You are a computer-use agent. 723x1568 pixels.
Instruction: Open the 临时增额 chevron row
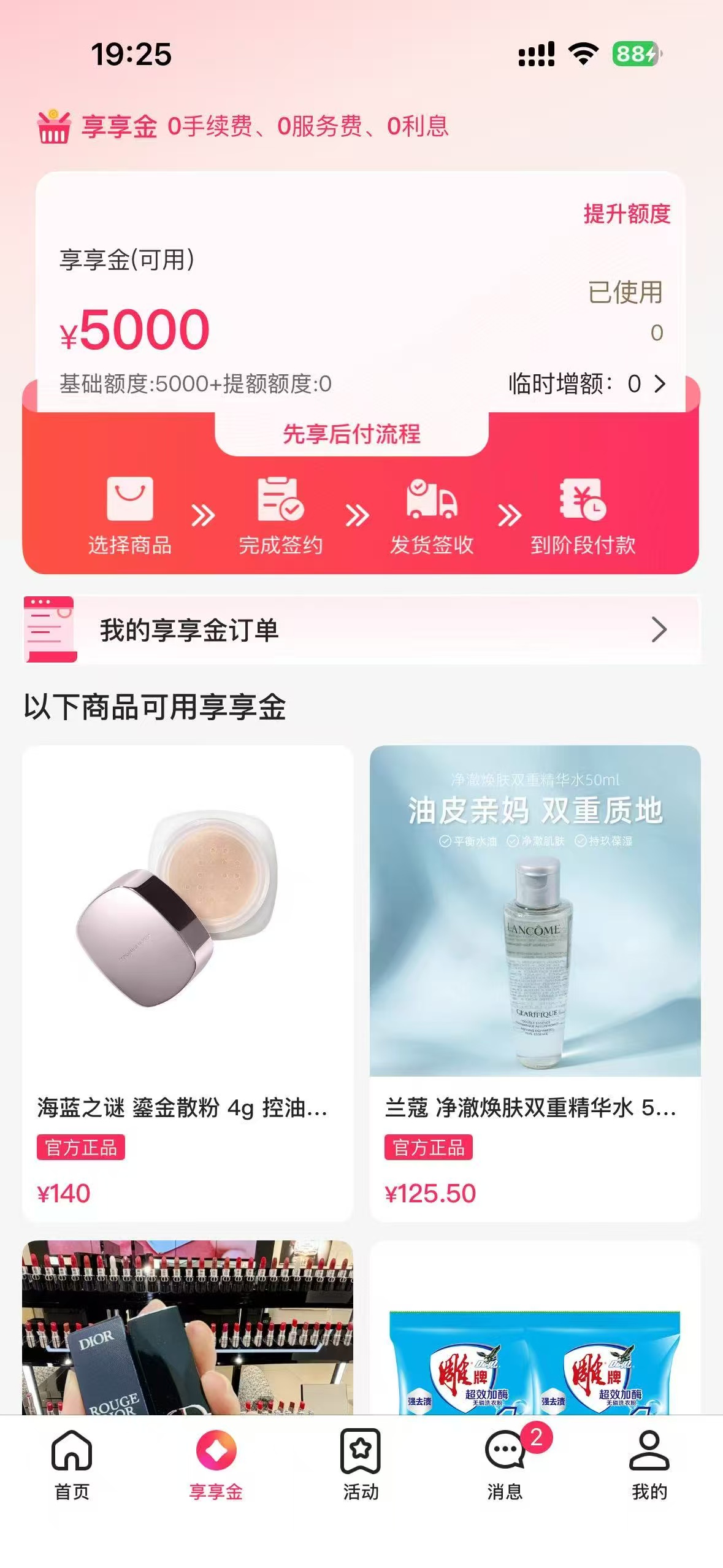pyautogui.click(x=587, y=384)
